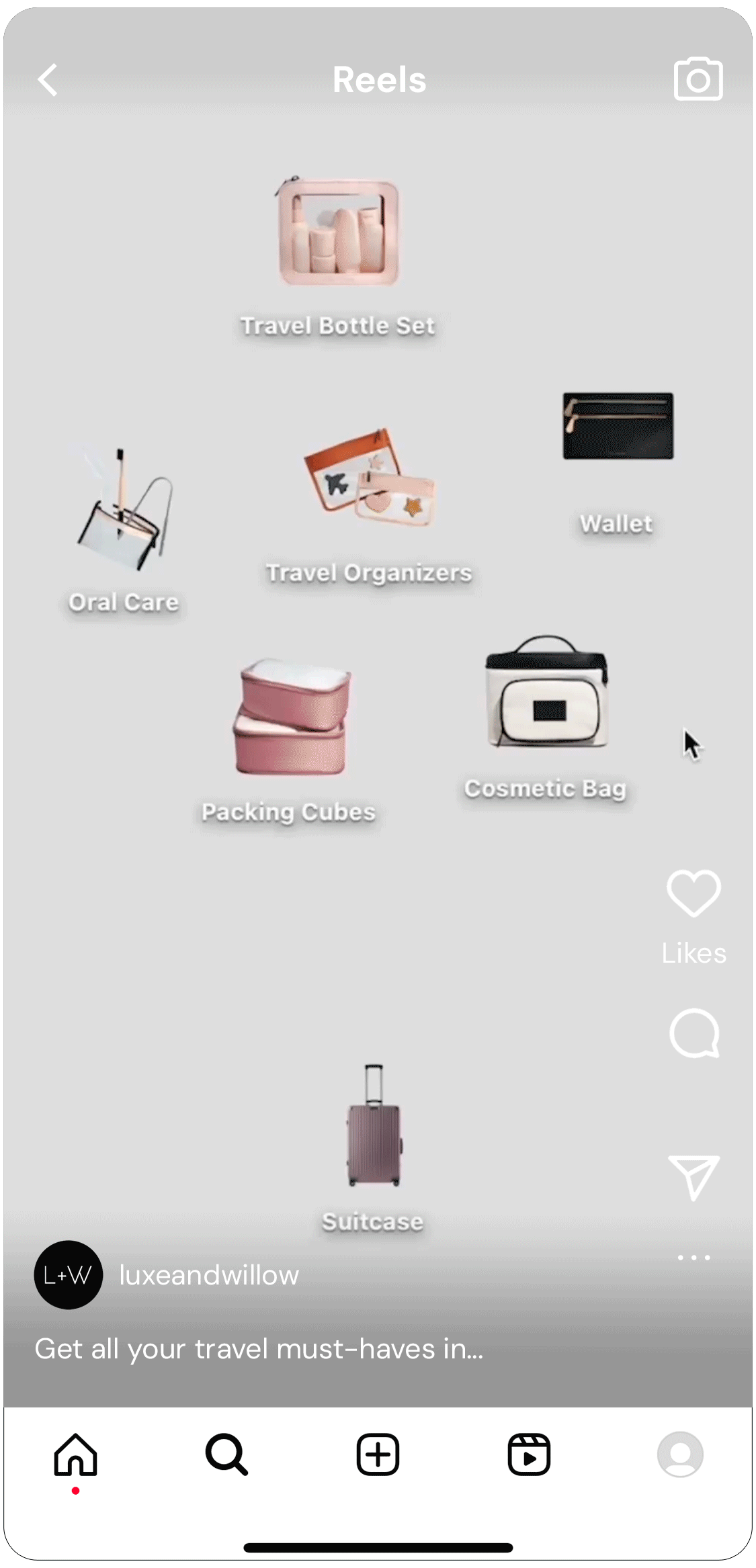Switch to the Reels tab
756x1568 pixels.
tap(529, 1455)
